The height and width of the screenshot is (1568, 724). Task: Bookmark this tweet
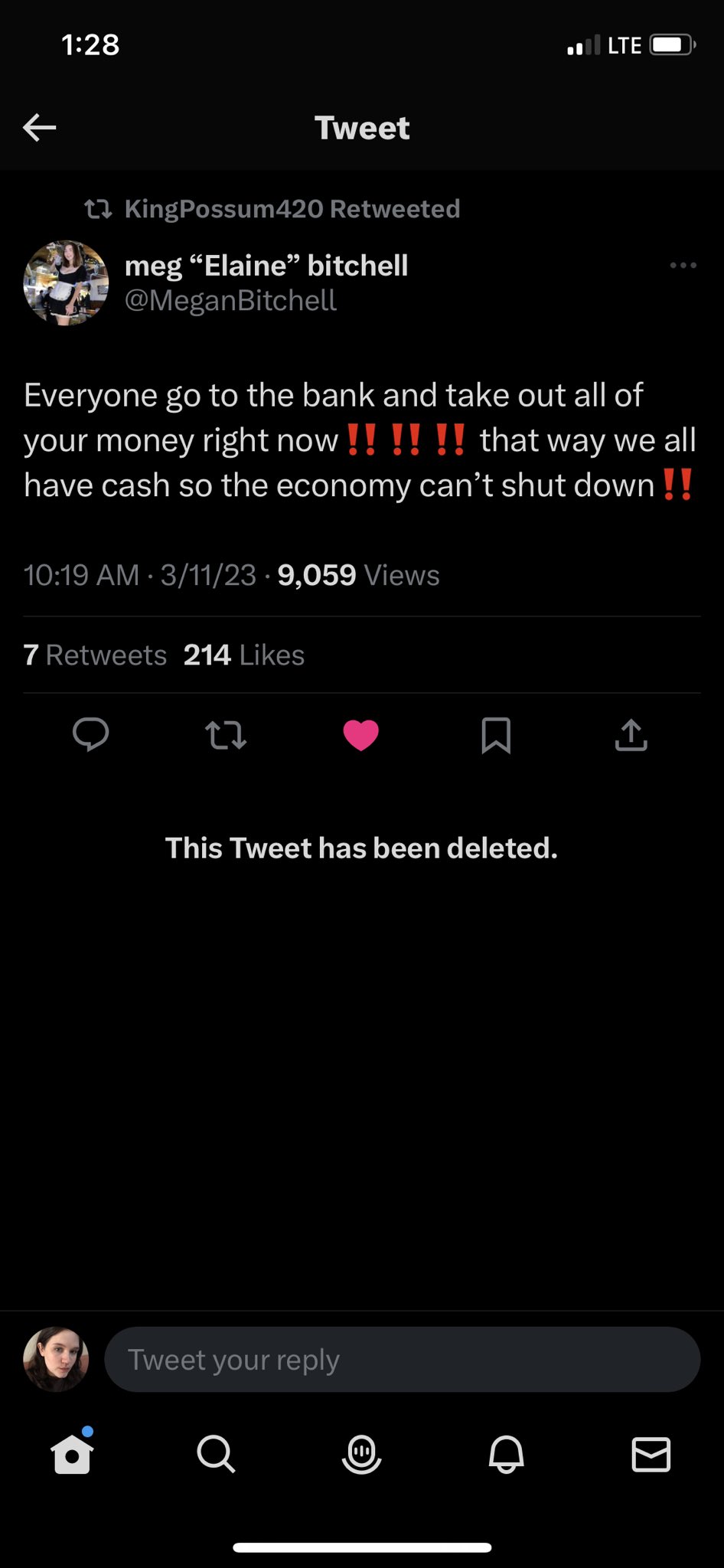click(x=496, y=735)
